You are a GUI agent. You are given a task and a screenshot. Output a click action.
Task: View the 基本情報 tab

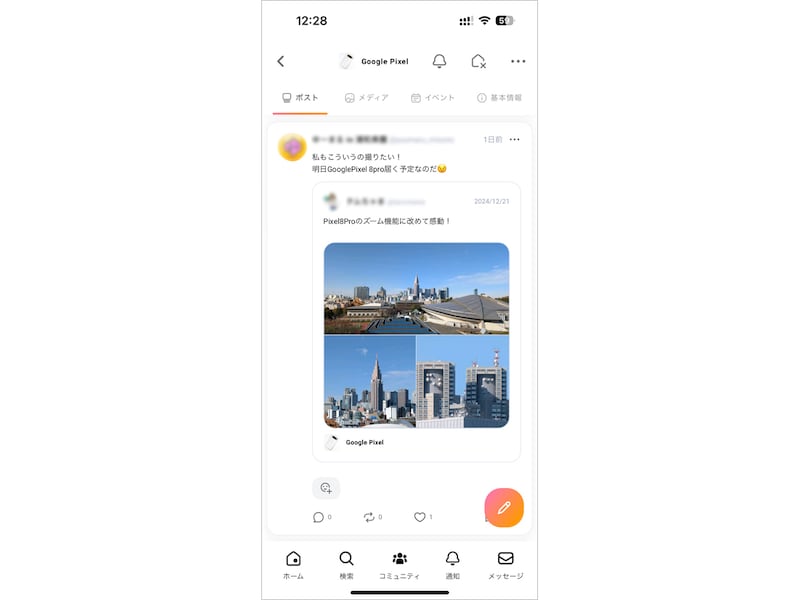[x=499, y=98]
